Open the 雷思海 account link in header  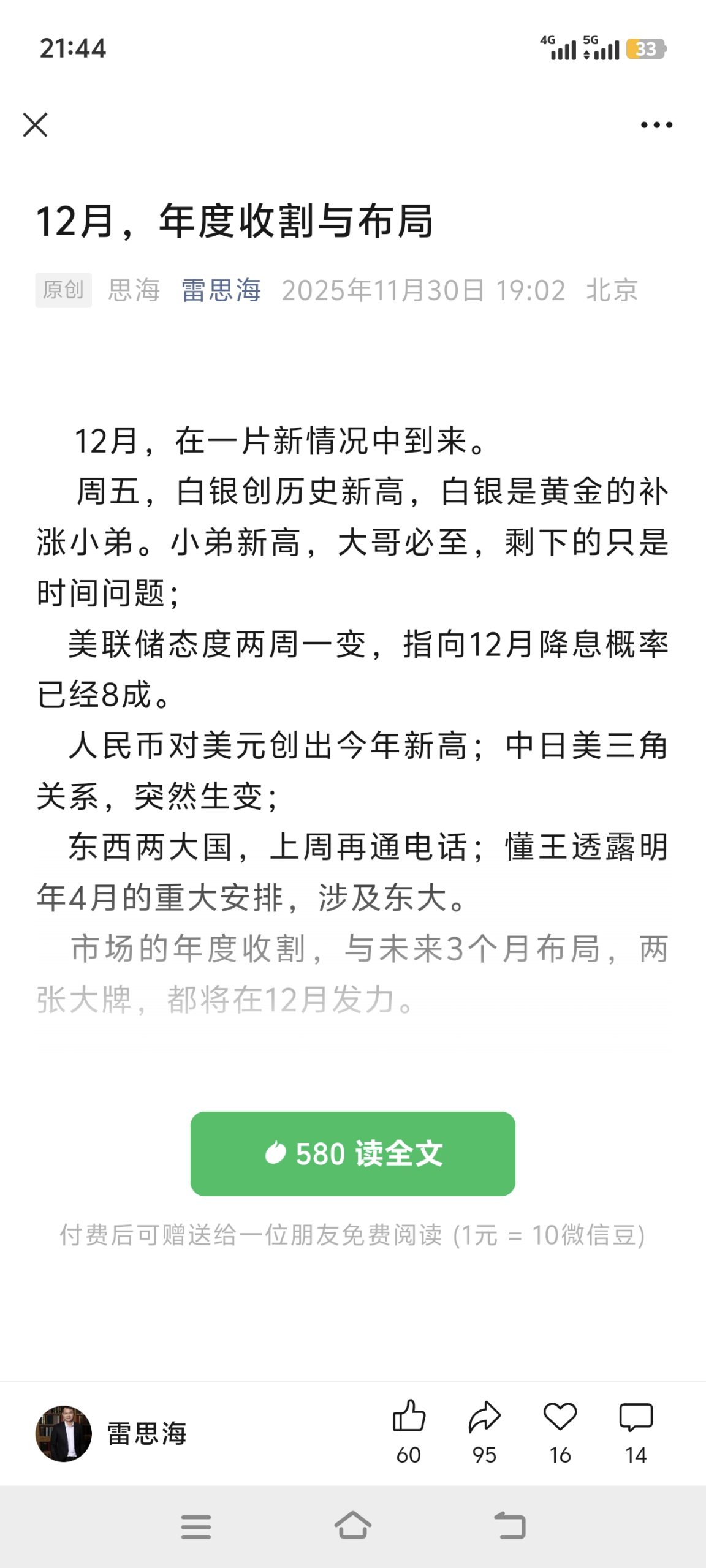pyautogui.click(x=221, y=290)
